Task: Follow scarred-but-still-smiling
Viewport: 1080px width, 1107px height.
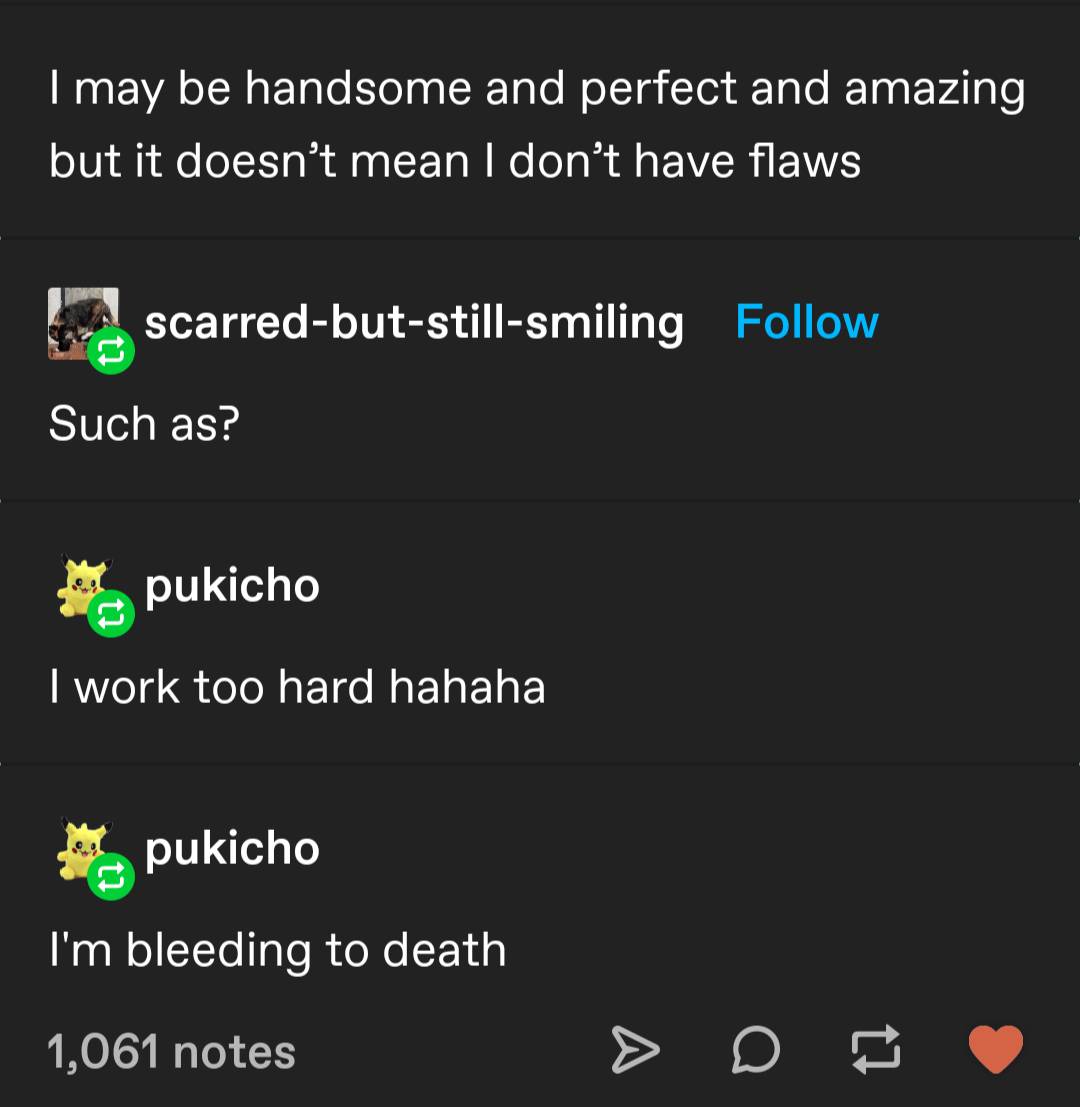Action: point(806,322)
